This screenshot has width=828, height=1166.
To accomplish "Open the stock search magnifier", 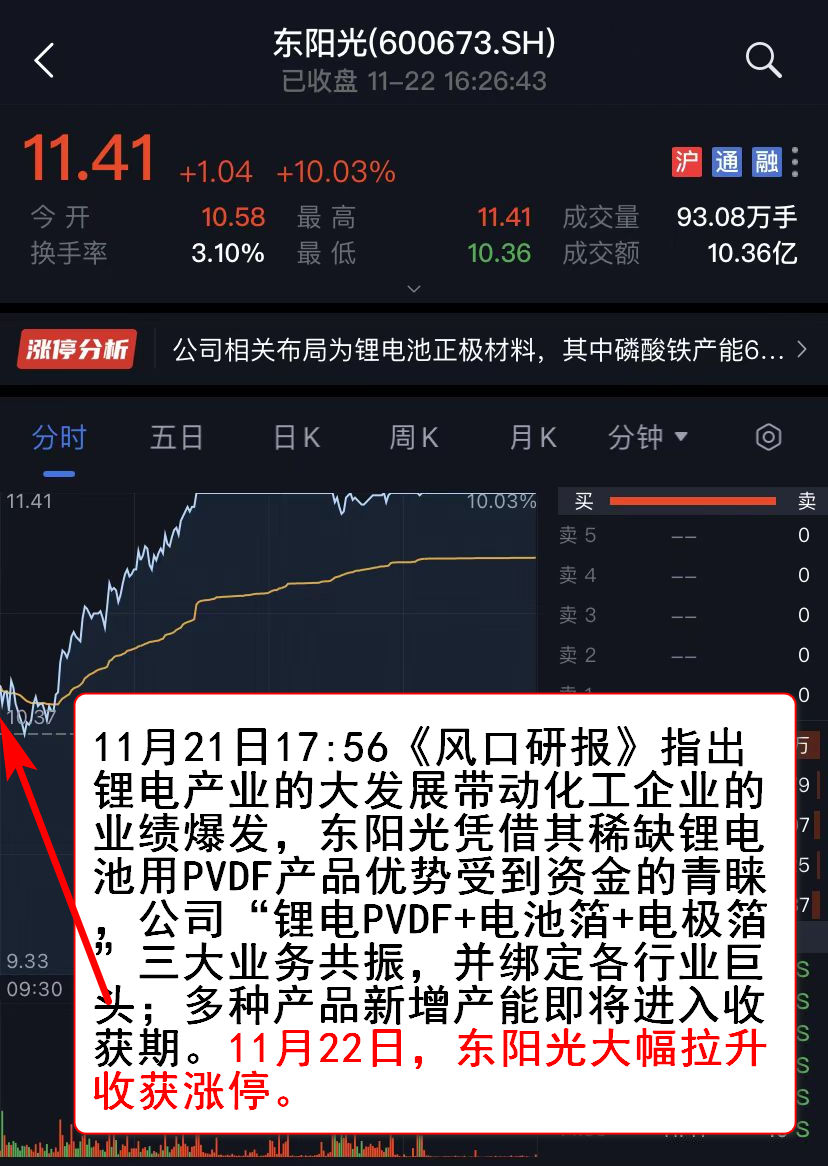I will [763, 60].
